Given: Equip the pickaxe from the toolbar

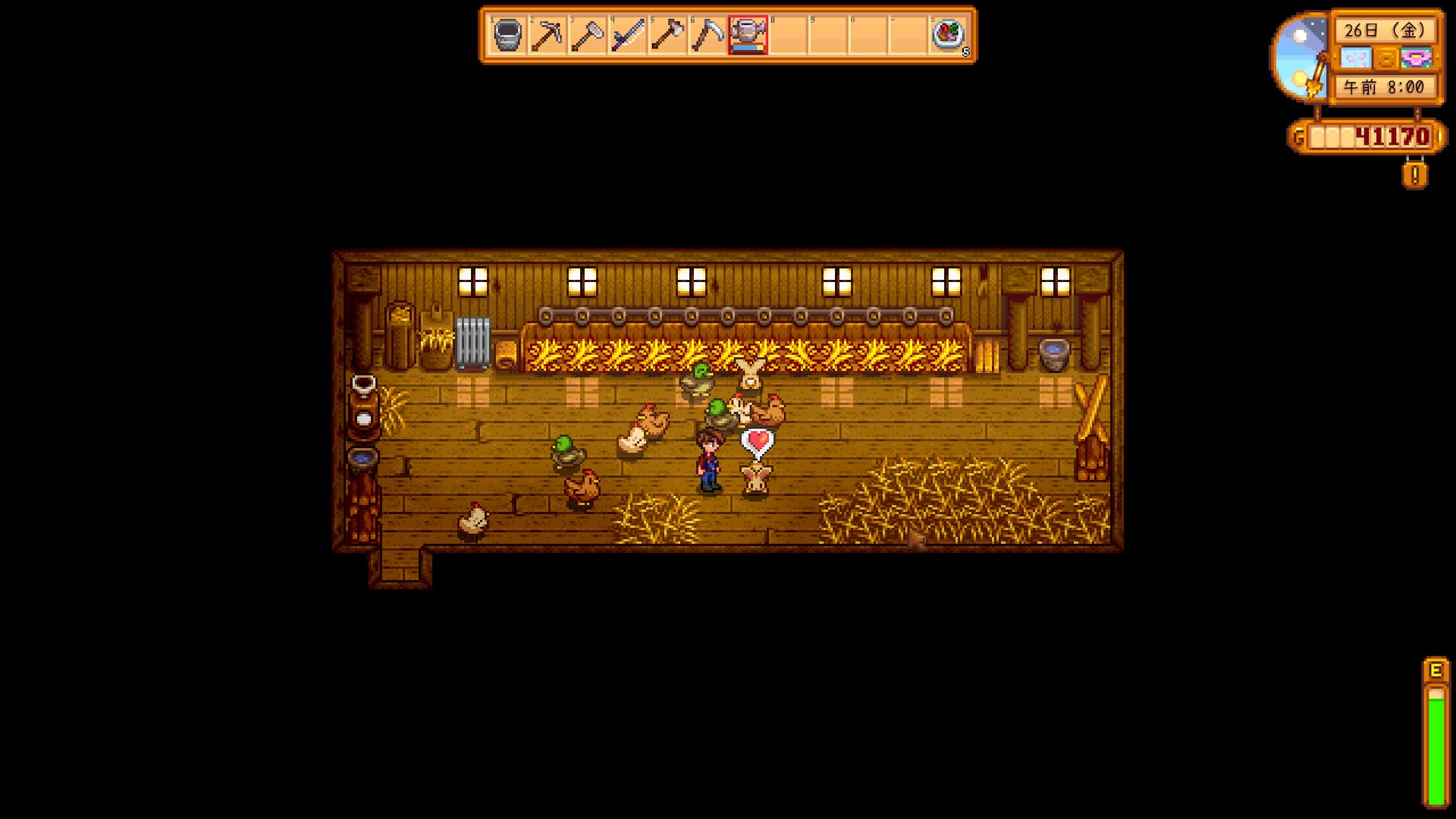Looking at the screenshot, I should 547,35.
